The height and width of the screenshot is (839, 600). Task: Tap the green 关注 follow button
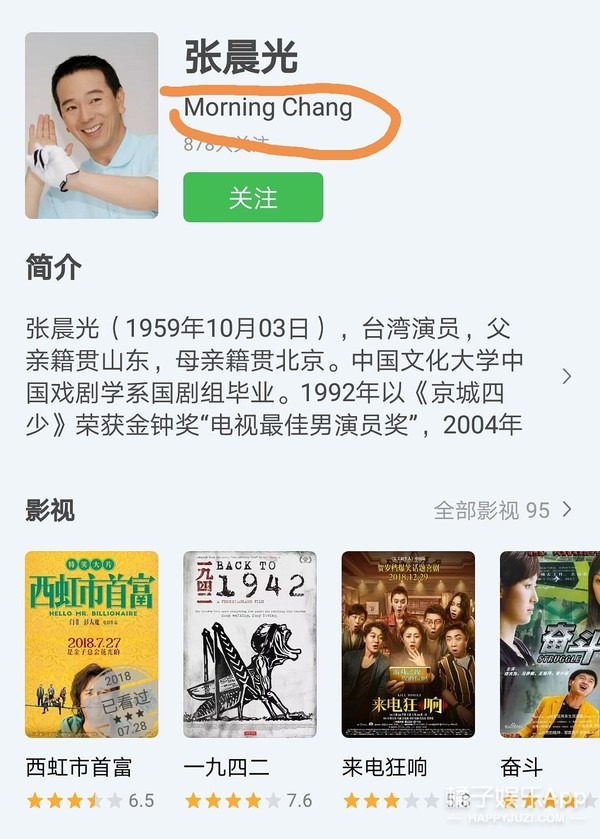point(253,197)
